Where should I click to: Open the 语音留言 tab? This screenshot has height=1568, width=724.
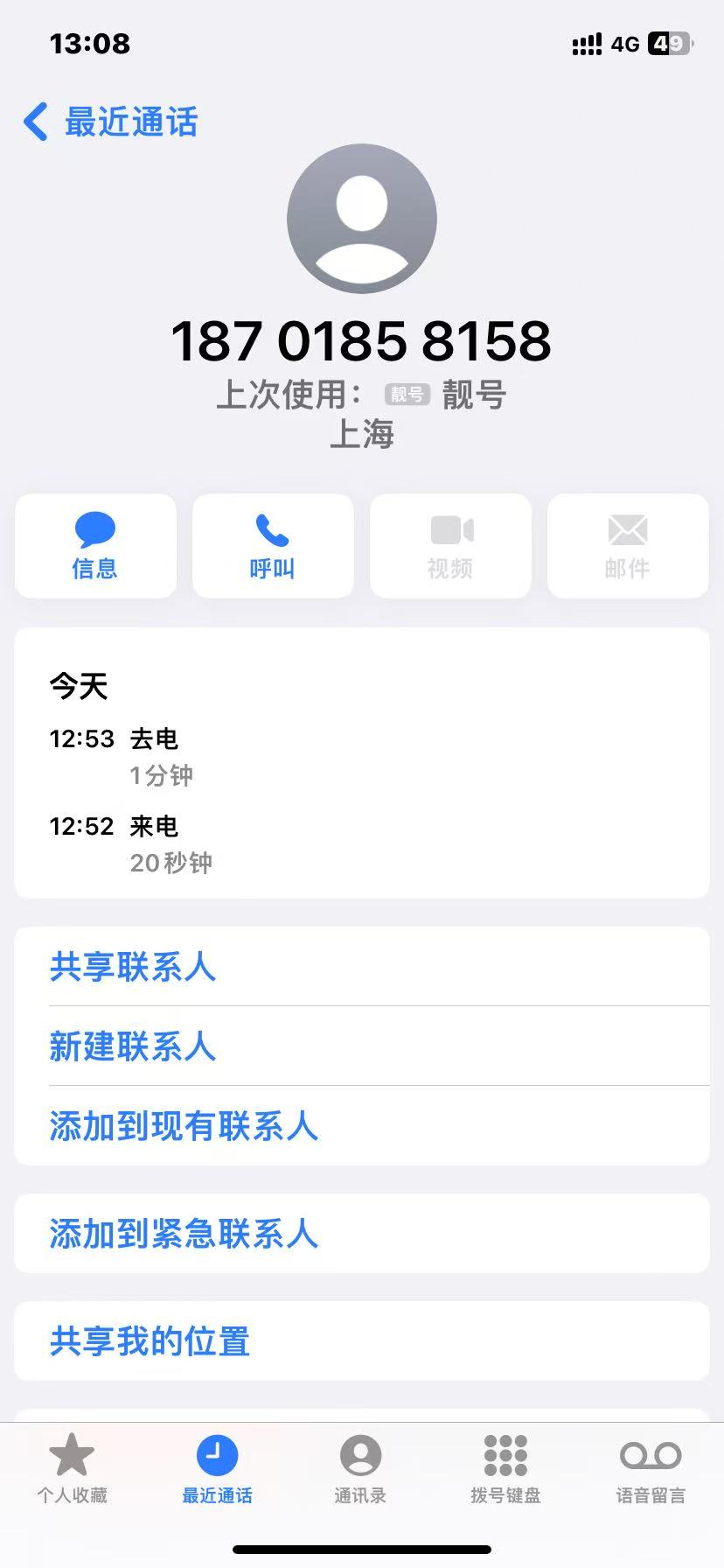[651, 1469]
